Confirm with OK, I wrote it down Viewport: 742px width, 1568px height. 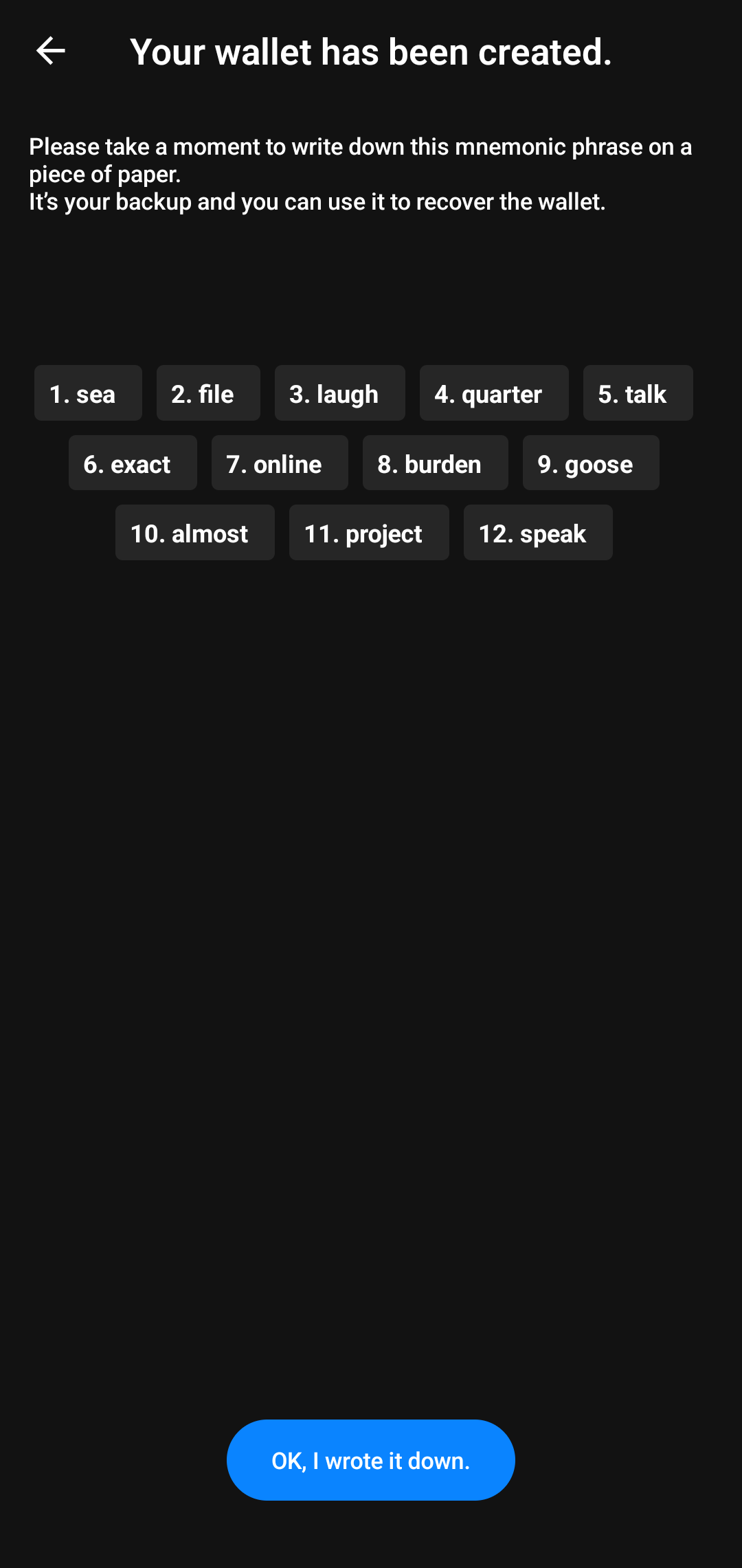371,1459
